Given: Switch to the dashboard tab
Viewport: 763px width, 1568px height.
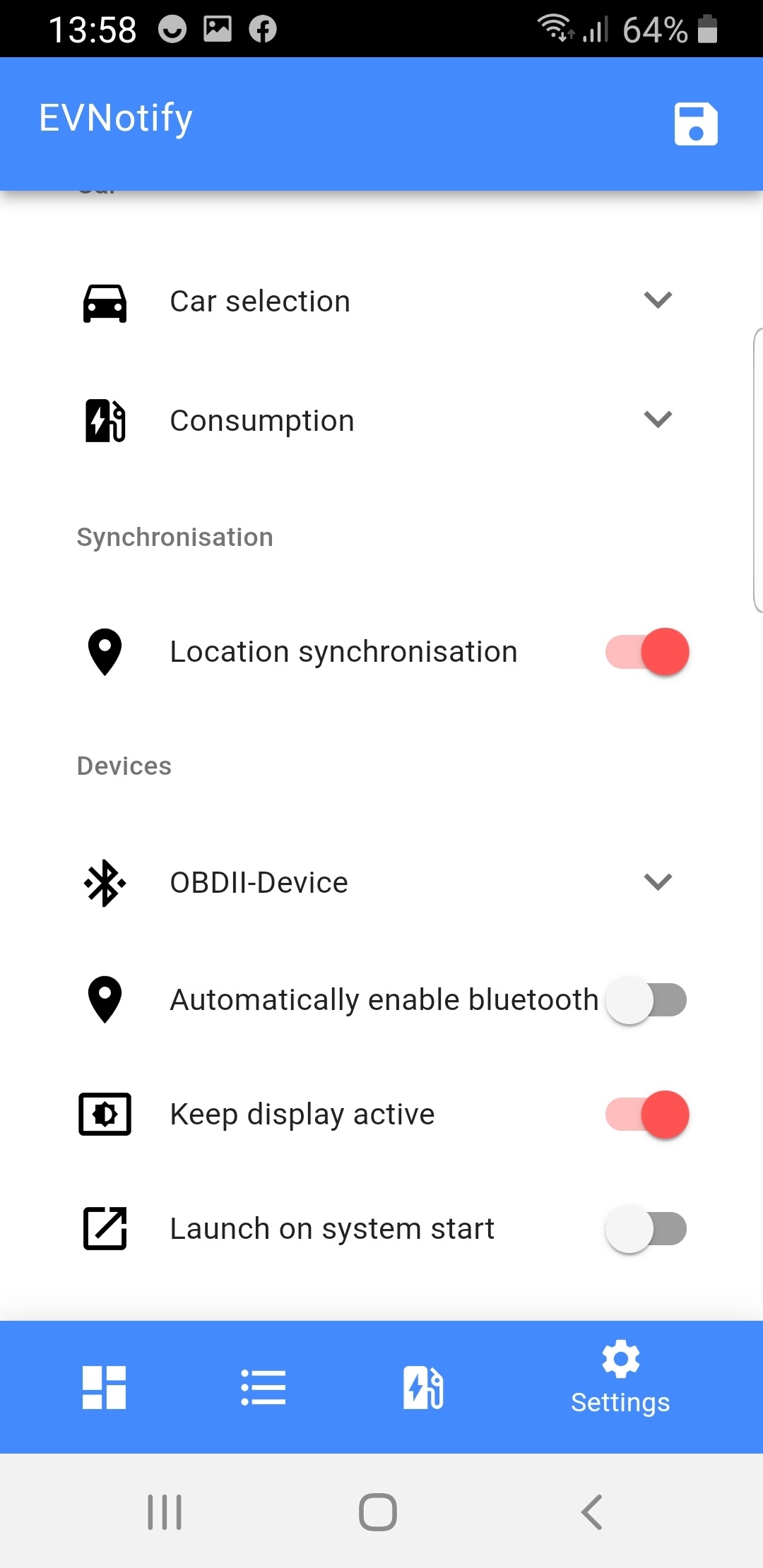Looking at the screenshot, I should coord(105,1387).
